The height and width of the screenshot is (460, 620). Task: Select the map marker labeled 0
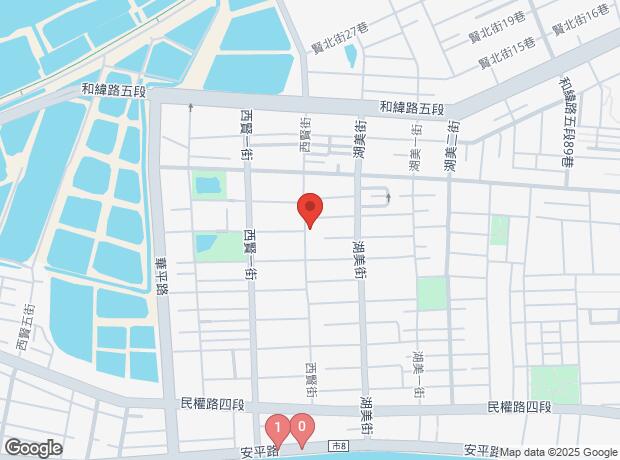(302, 428)
